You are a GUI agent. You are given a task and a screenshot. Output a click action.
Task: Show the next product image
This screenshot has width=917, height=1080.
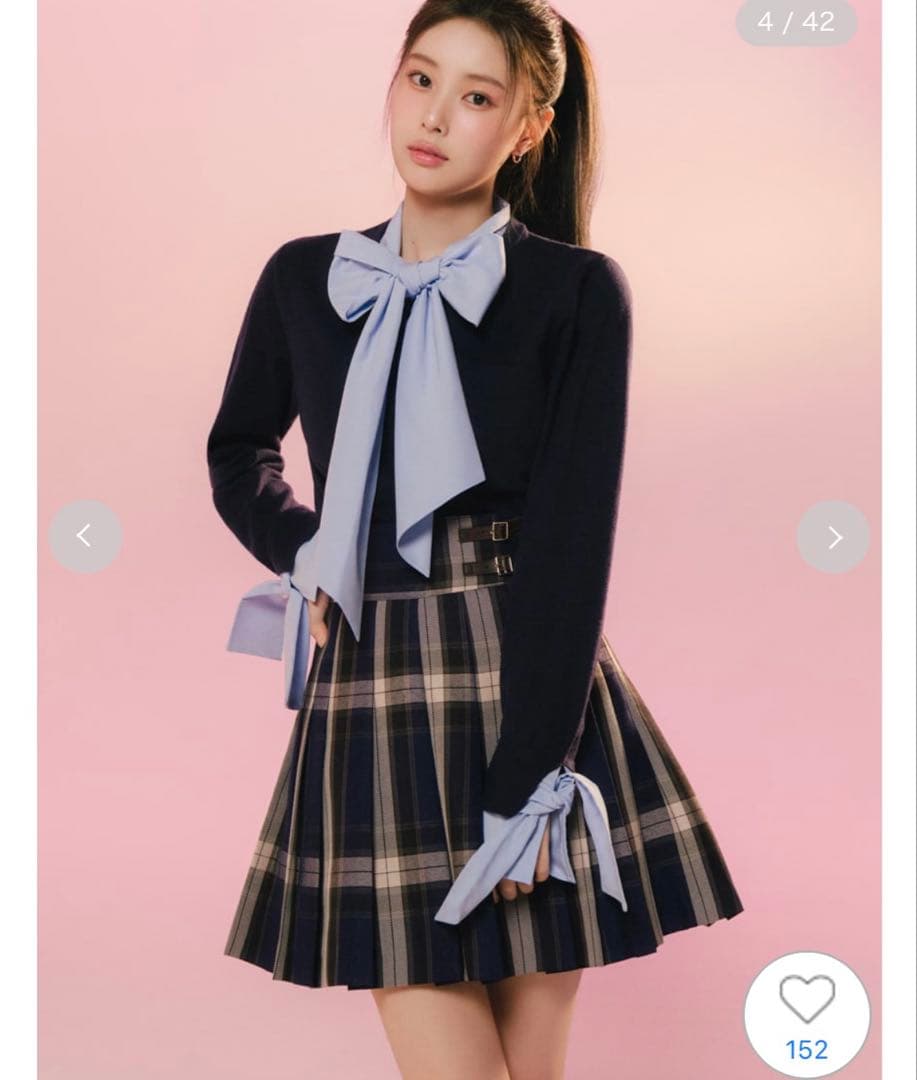point(833,537)
